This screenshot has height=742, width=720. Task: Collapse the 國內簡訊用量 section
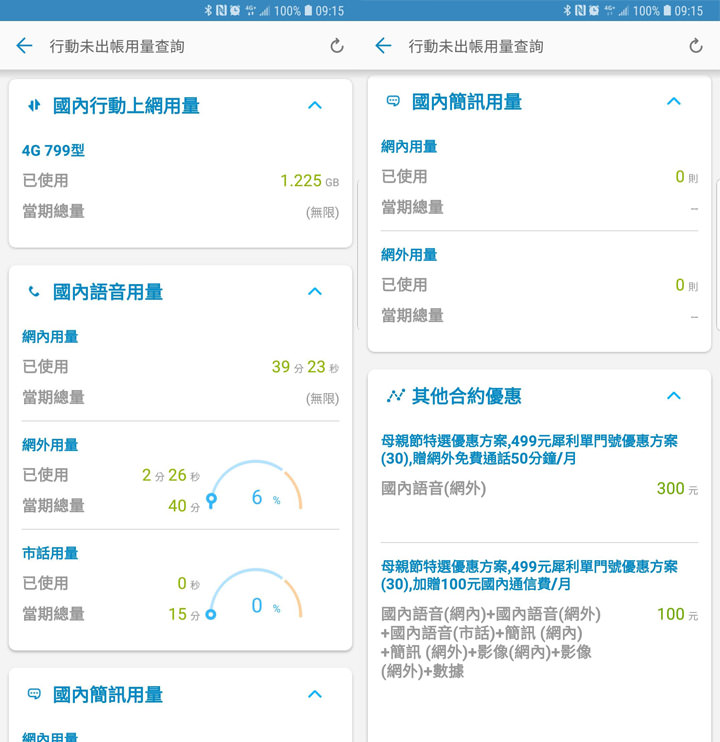(x=674, y=101)
